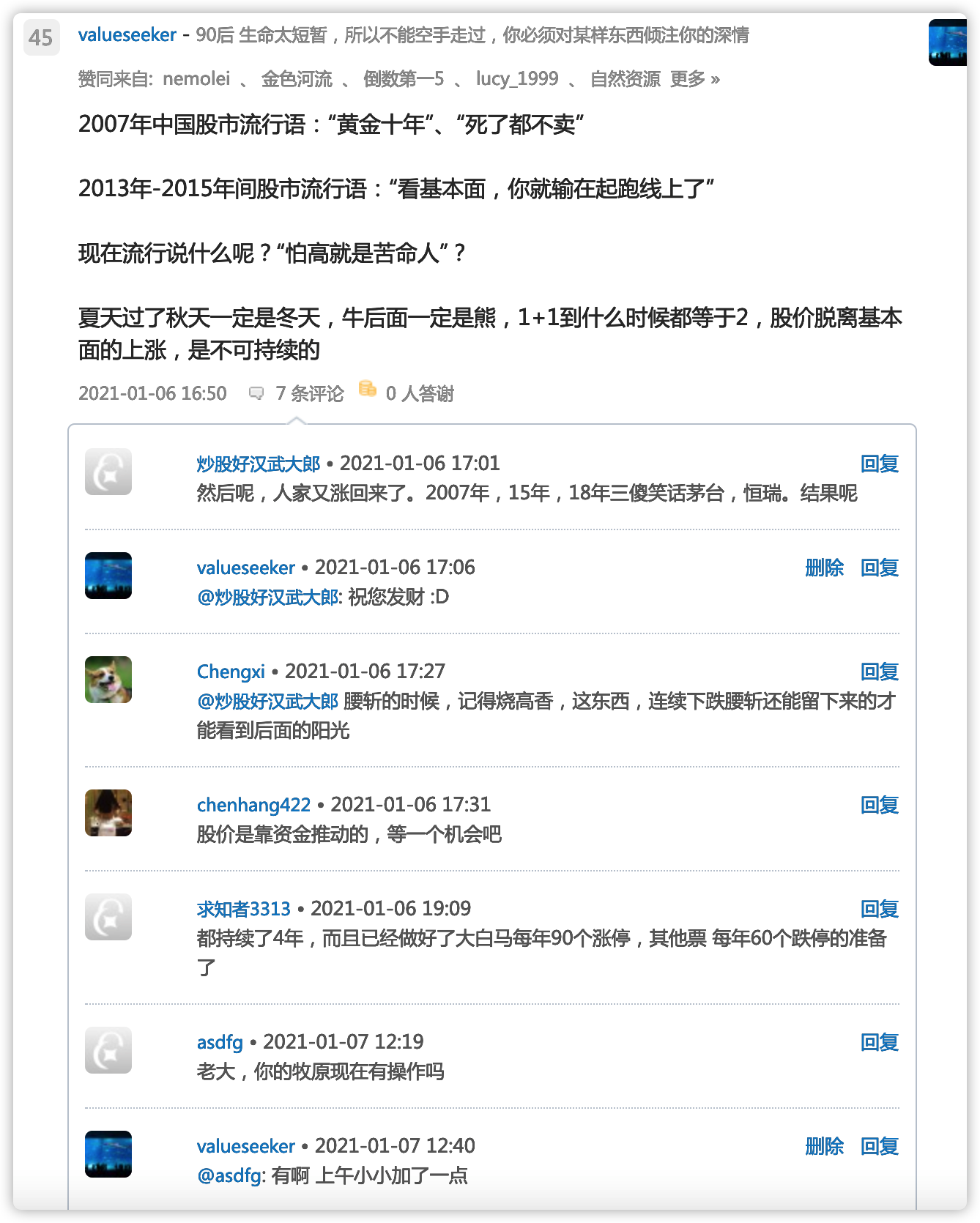This screenshot has height=1223, width=980.
Task: Open lucy_1999's profile from upvoters
Action: [x=516, y=79]
